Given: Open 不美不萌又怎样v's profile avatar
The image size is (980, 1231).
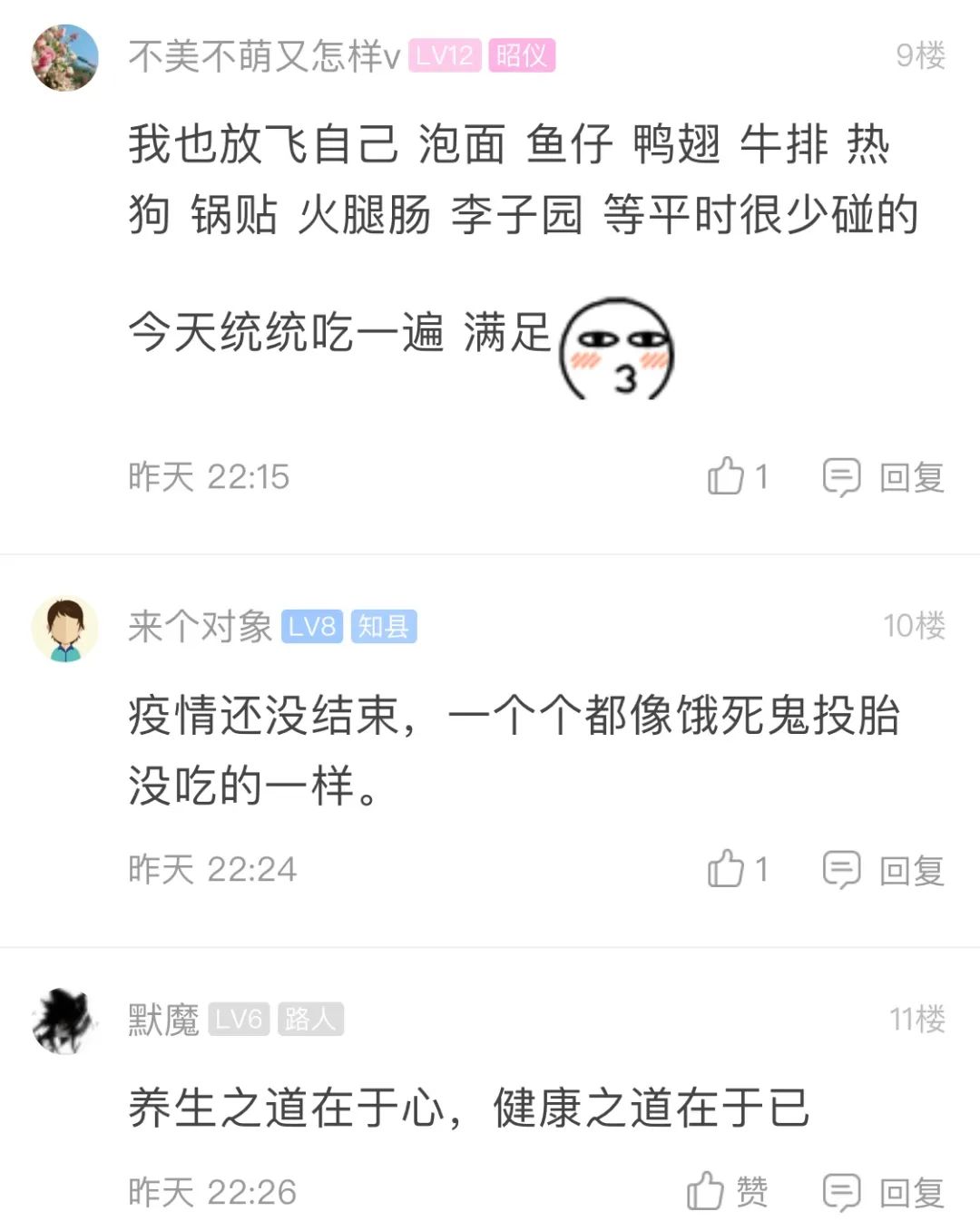Looking at the screenshot, I should (64, 57).
